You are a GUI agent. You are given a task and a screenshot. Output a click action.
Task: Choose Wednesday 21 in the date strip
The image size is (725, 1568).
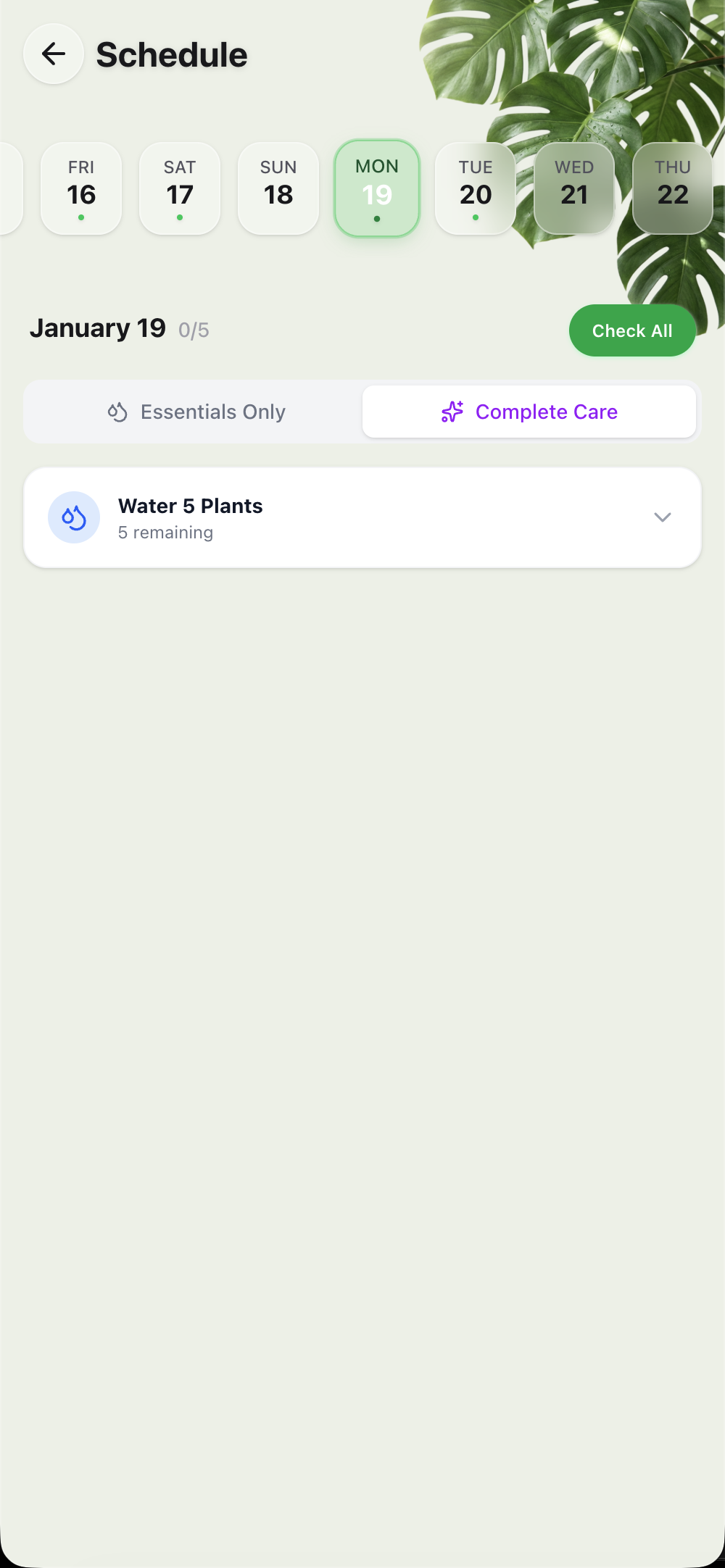click(574, 188)
